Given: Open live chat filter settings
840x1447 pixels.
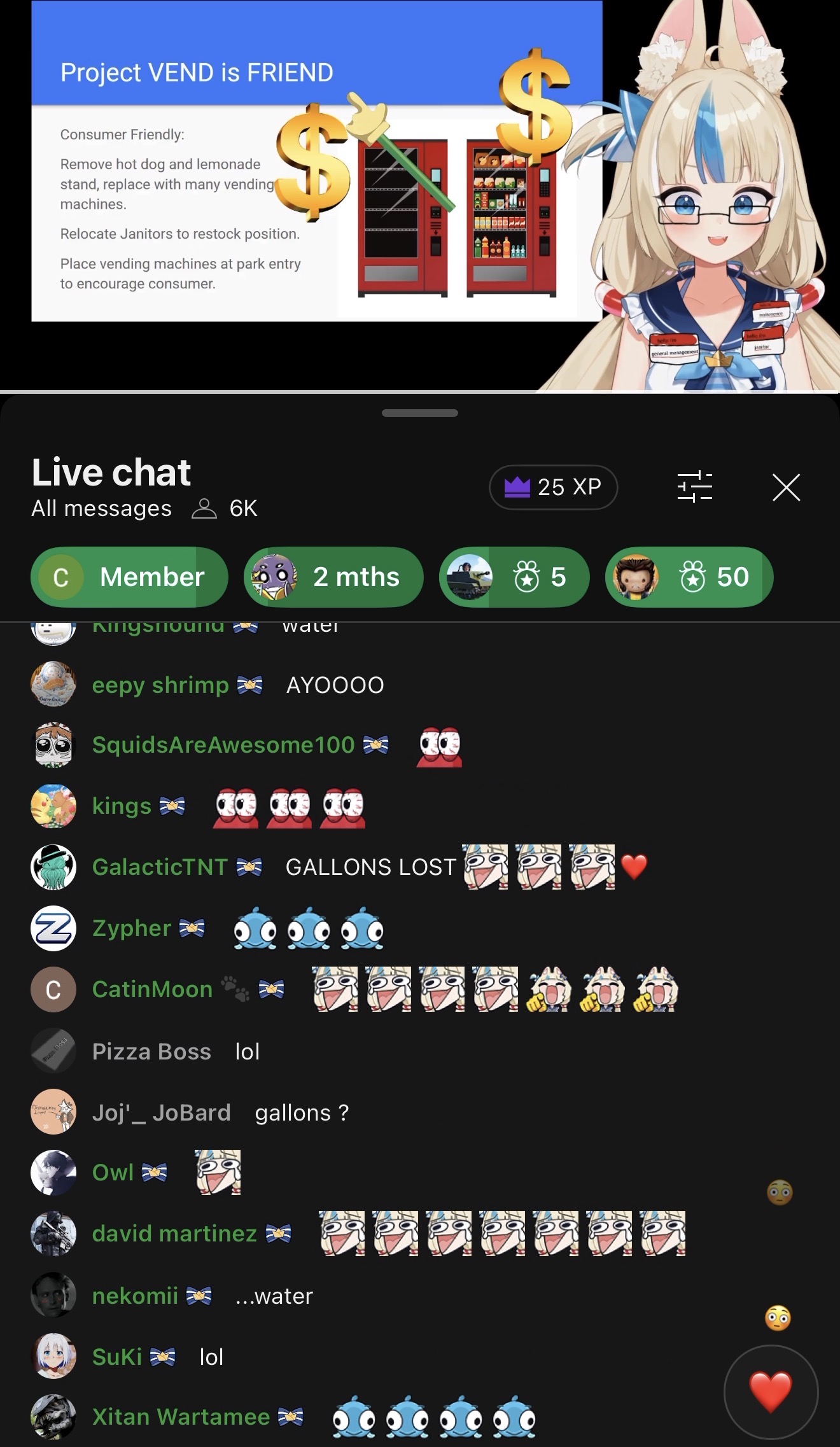Looking at the screenshot, I should point(694,487).
